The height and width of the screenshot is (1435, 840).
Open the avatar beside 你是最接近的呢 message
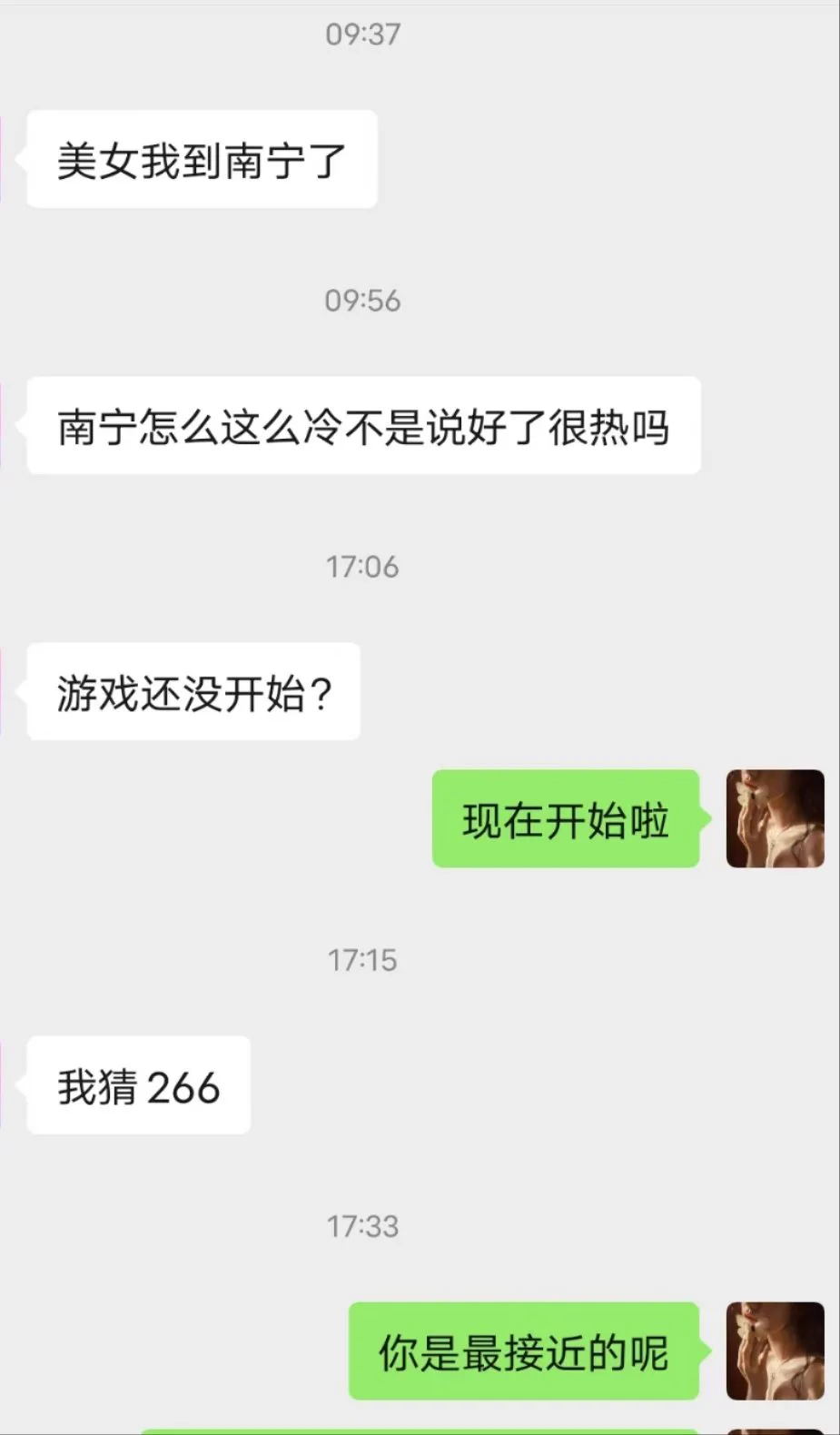click(775, 1351)
